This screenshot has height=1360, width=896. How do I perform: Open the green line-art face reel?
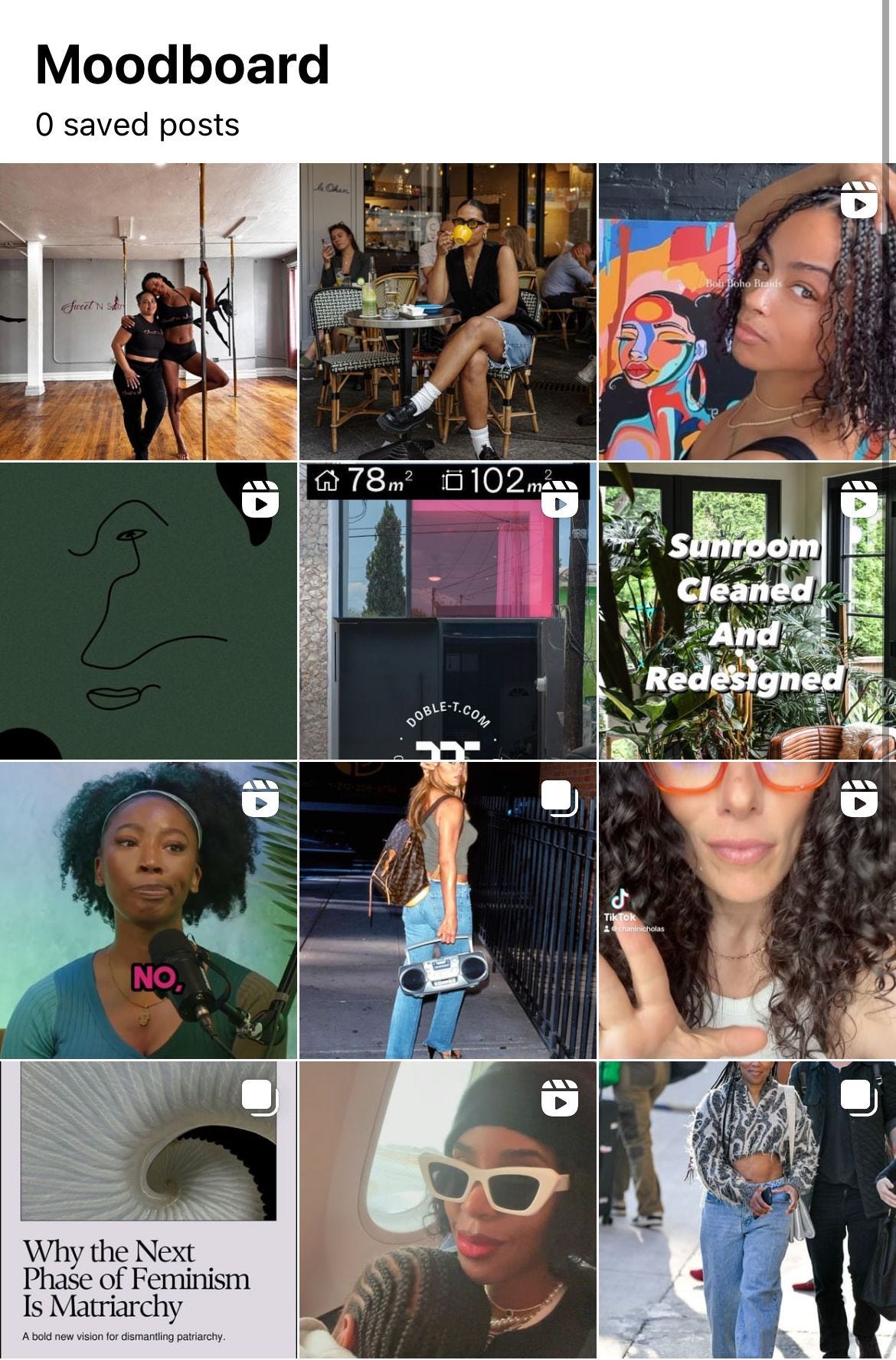pos(148,610)
